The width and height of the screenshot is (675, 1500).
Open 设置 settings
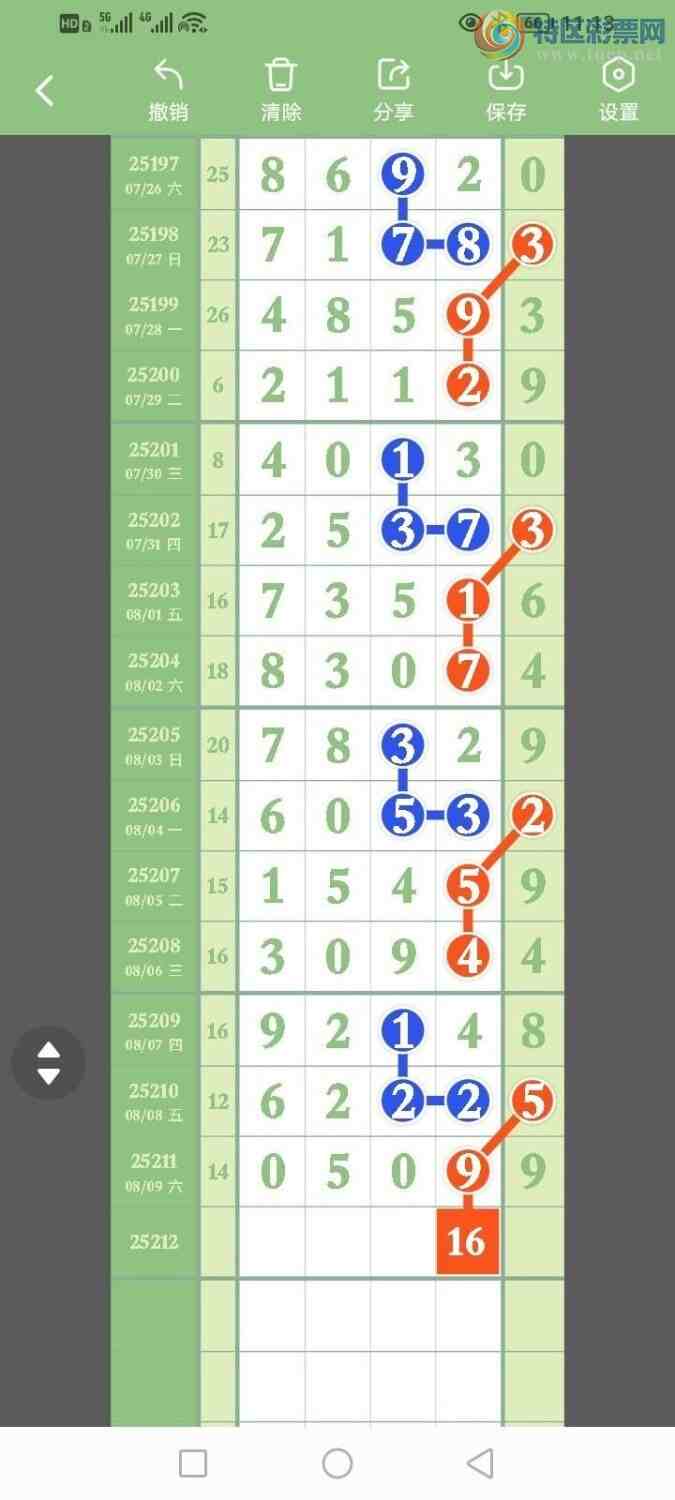[x=619, y=90]
